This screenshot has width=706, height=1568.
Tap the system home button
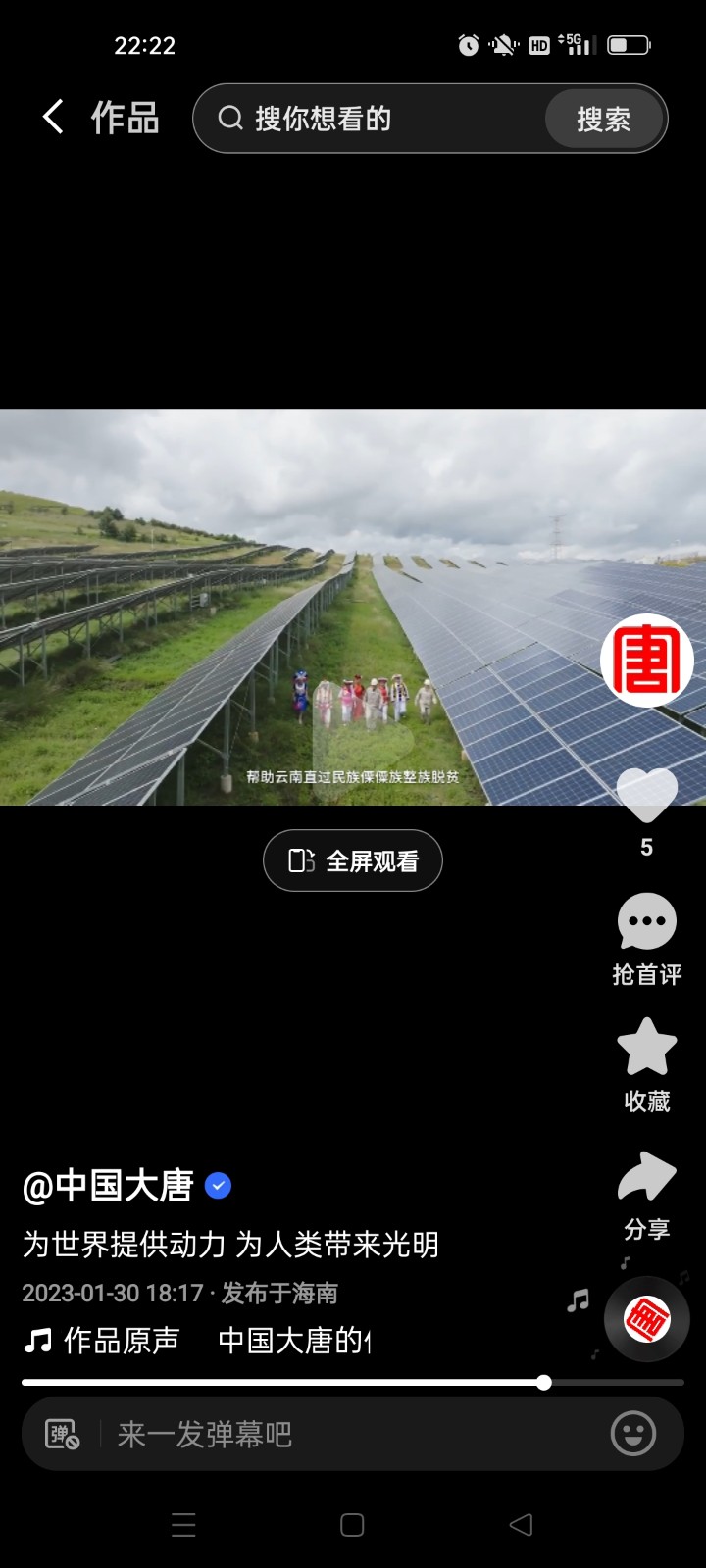[x=352, y=1525]
